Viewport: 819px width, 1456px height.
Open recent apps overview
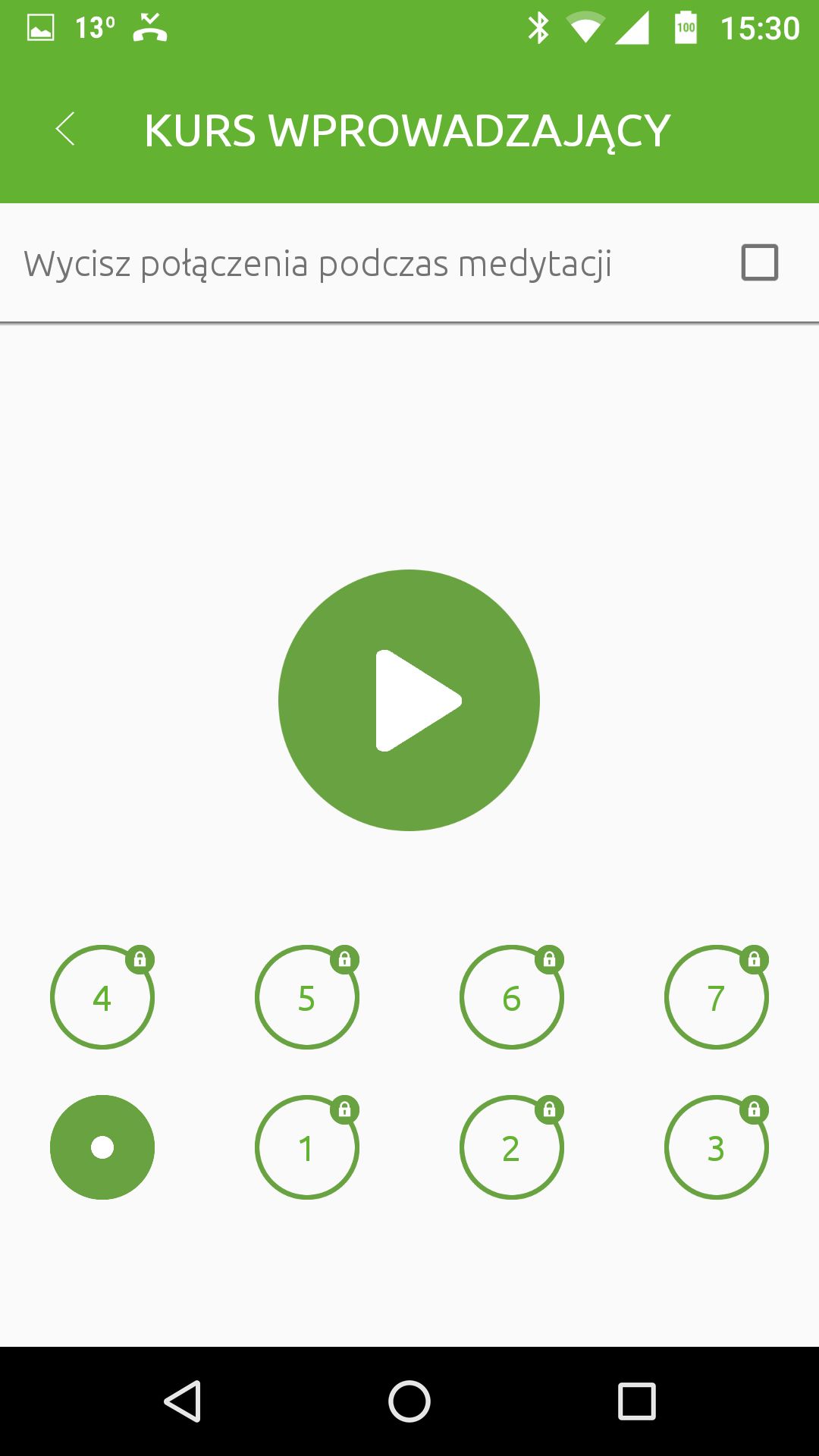(636, 1401)
